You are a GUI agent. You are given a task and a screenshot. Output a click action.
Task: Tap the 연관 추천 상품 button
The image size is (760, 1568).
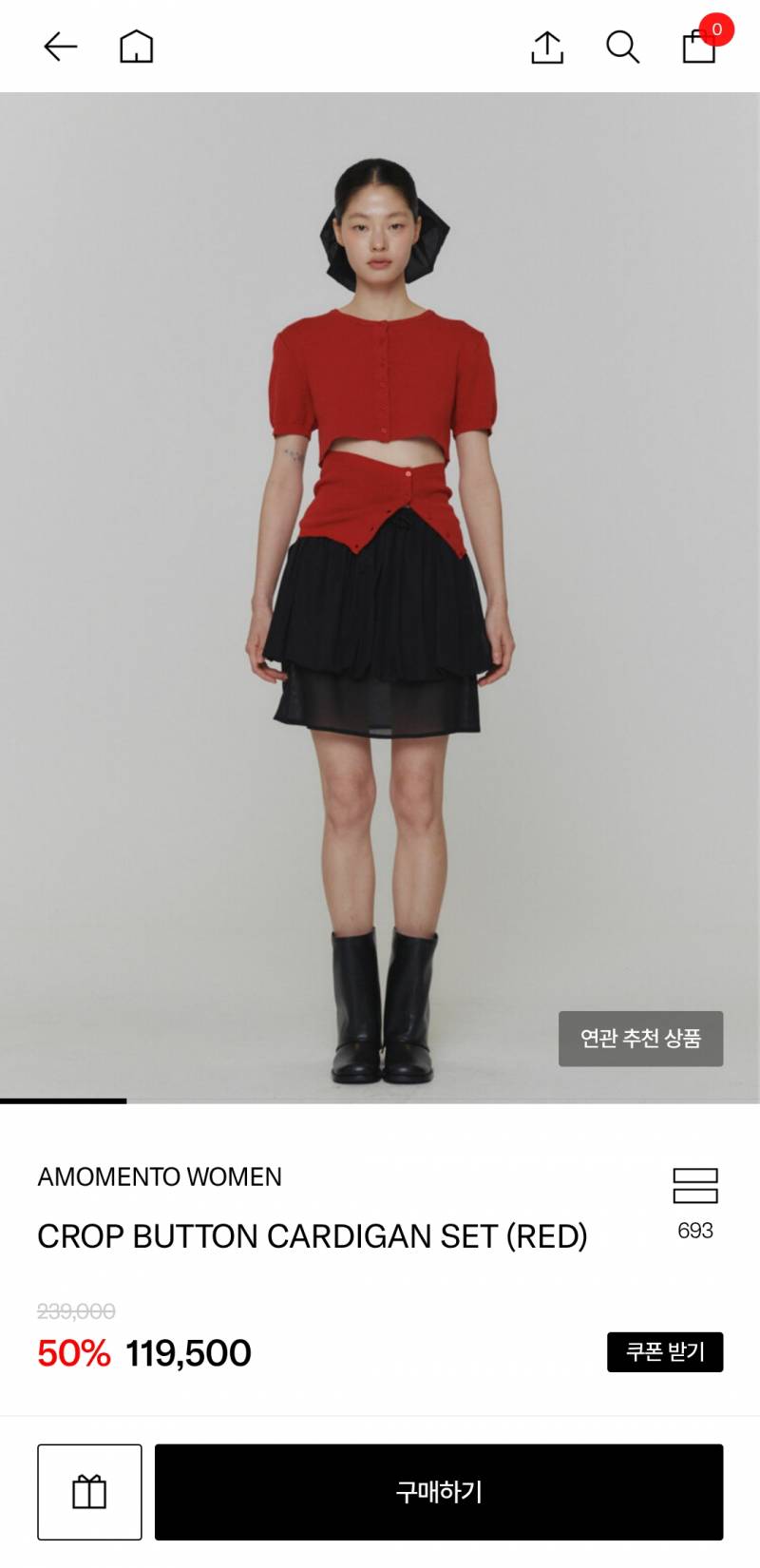click(x=640, y=1038)
